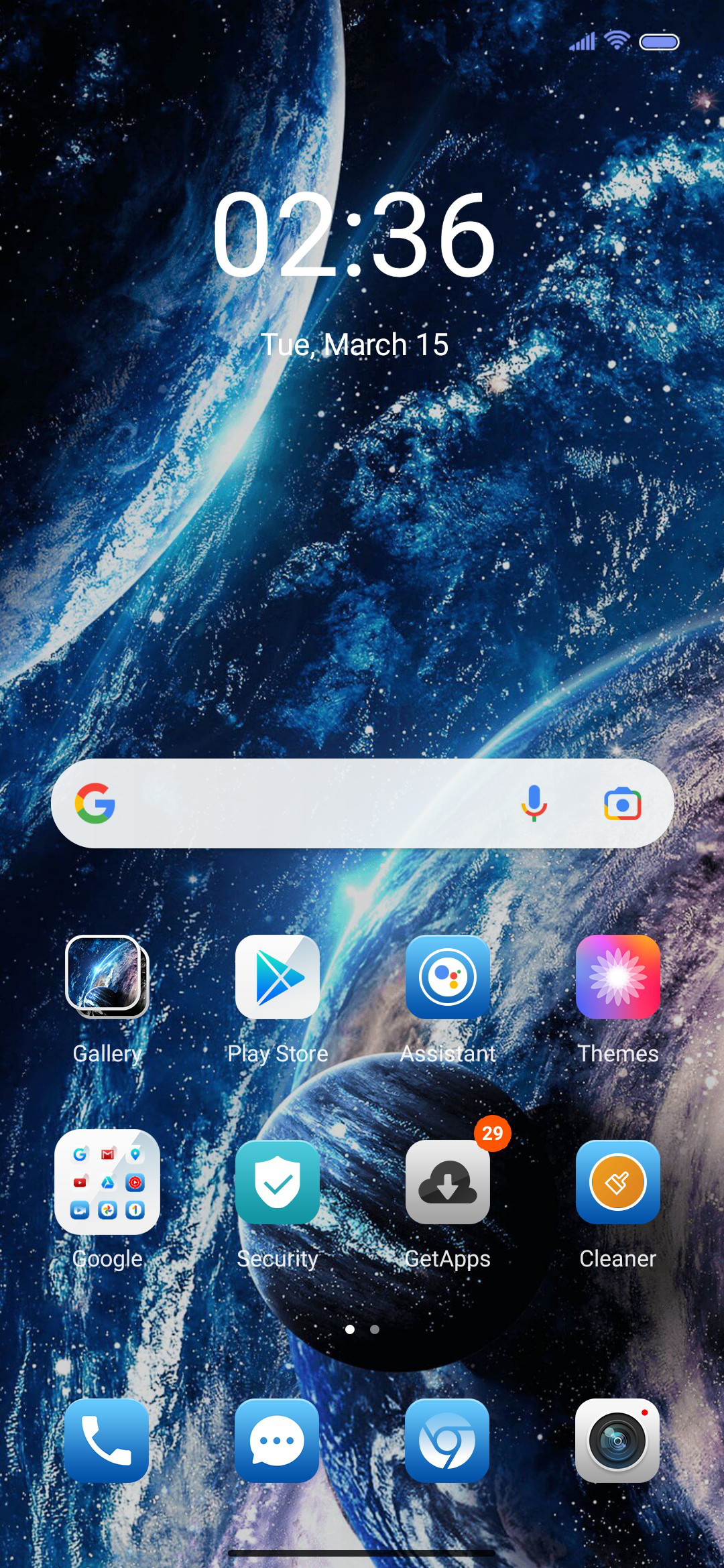The height and width of the screenshot is (1568, 724).
Task: Open Google Lens camera search
Action: [623, 803]
